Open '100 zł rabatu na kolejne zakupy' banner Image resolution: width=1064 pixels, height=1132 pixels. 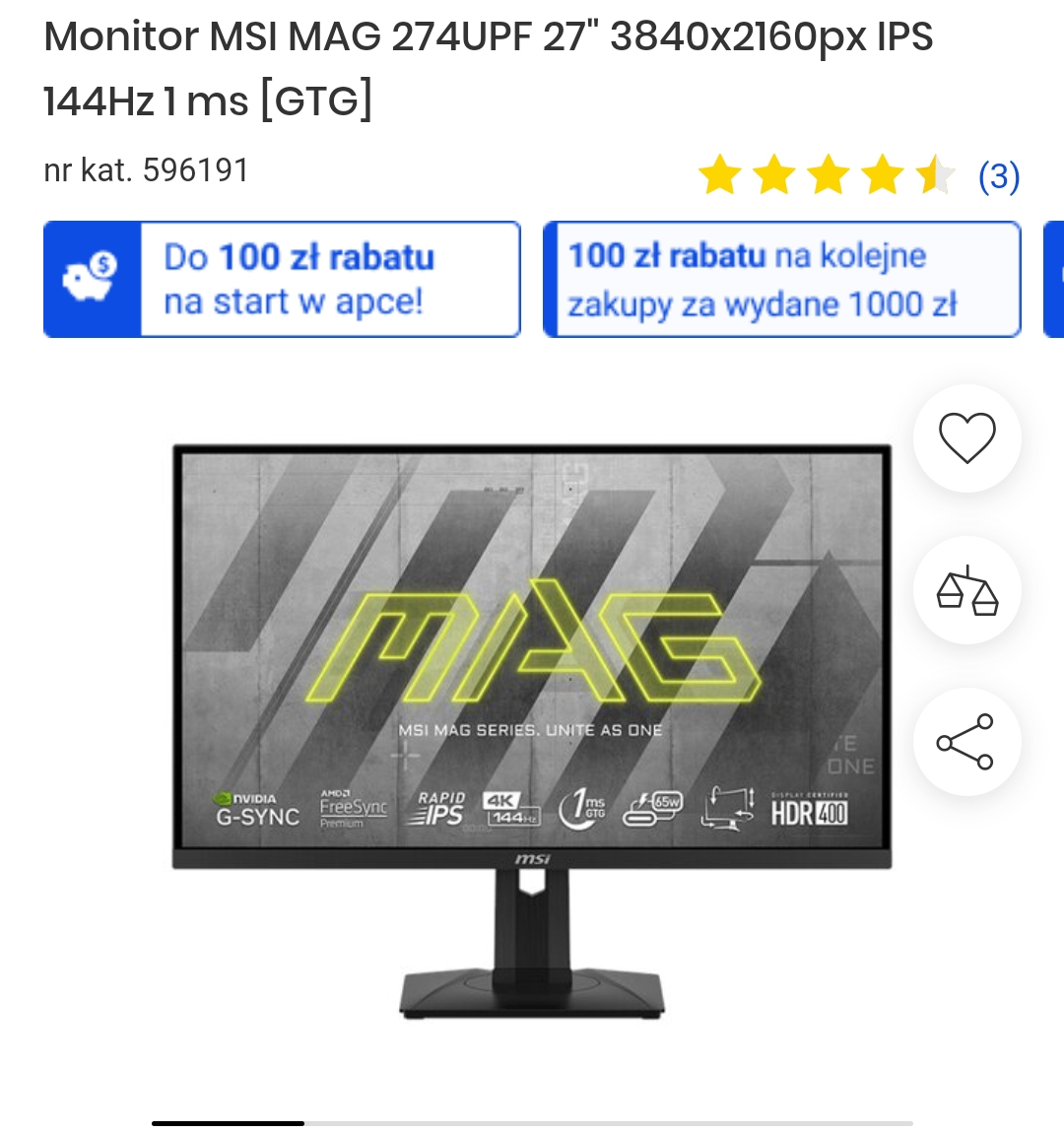[x=781, y=280]
